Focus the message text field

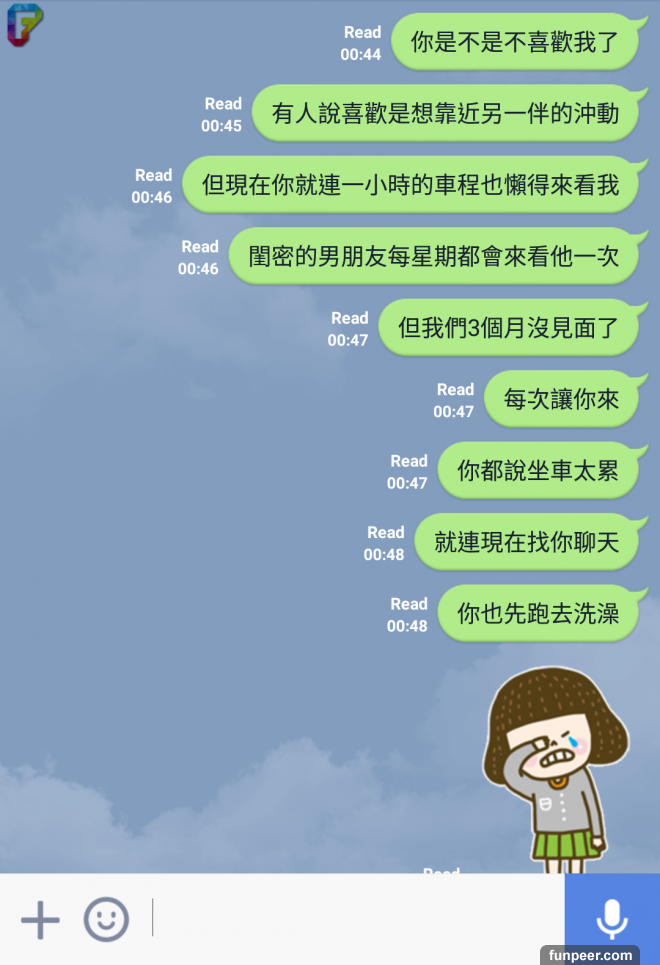[355, 919]
